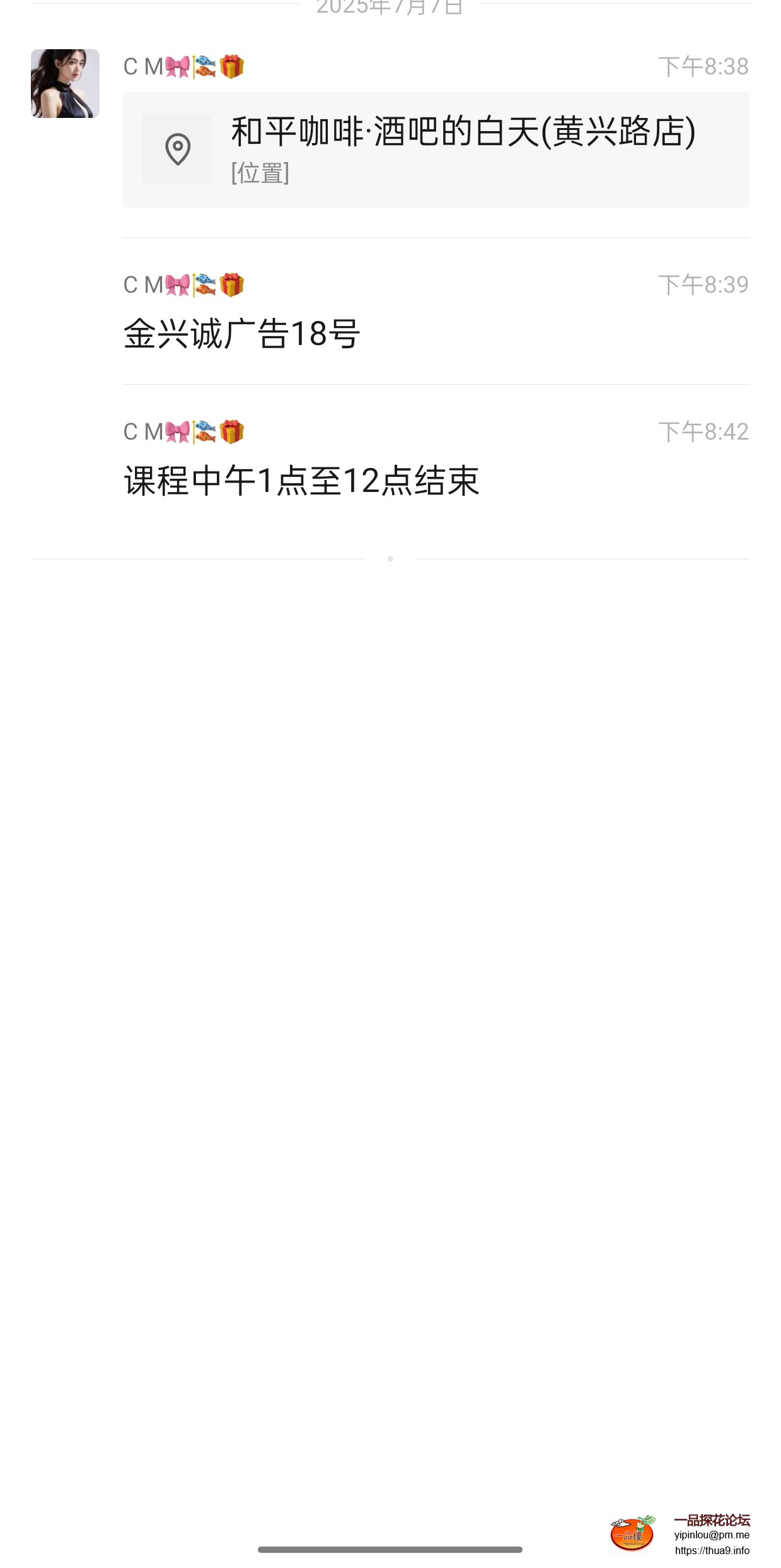Click the location pin icon in the message
This screenshot has height=1568, width=781.
[x=176, y=149]
